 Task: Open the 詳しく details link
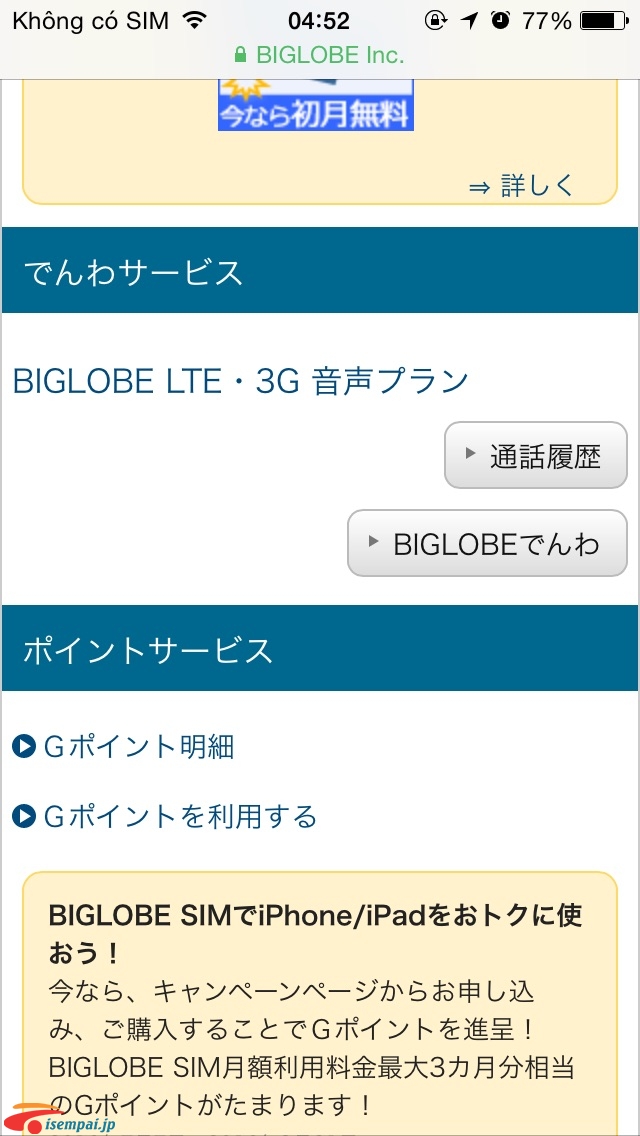coord(521,186)
